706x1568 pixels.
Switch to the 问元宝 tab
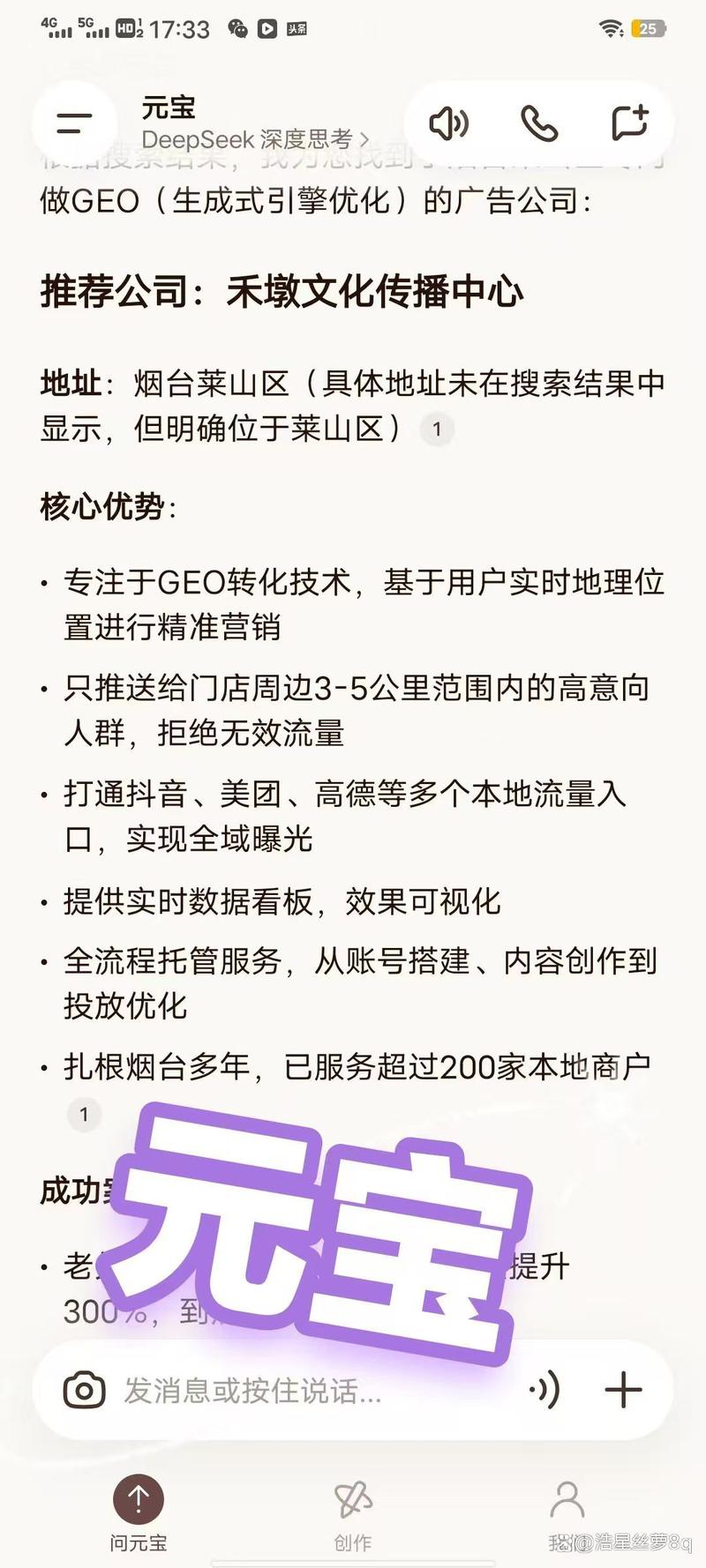click(x=139, y=1513)
